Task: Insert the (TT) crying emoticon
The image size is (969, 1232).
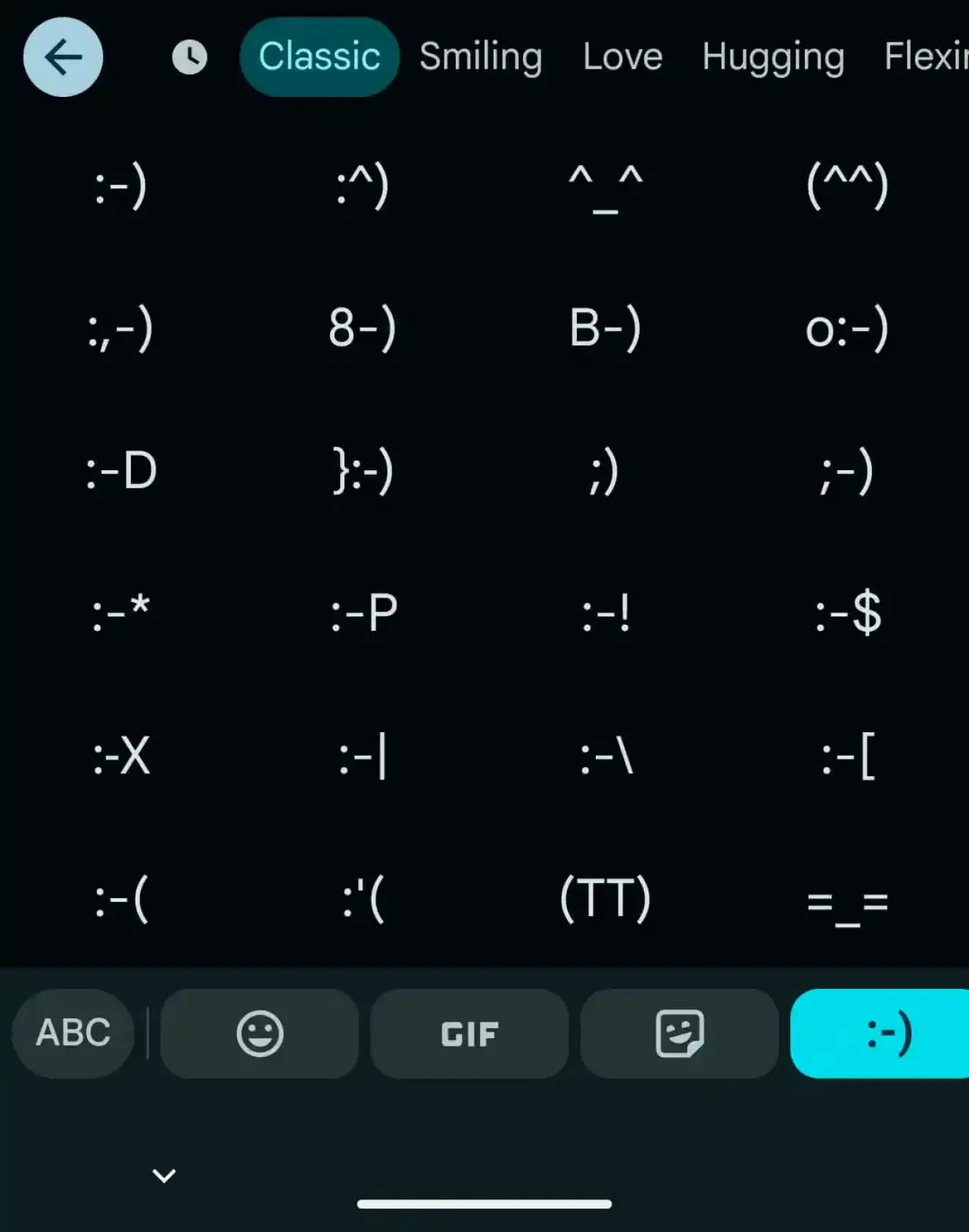Action: tap(606, 899)
